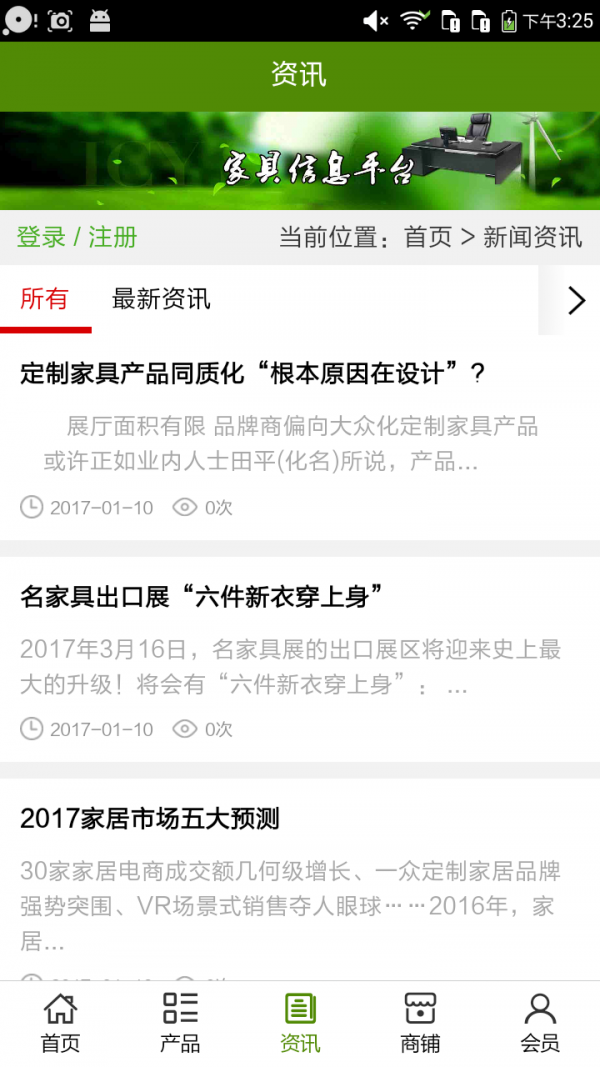Image resolution: width=600 pixels, height=1067 pixels.
Task: Switch to the 产品 bottom tab
Action: click(x=180, y=1022)
